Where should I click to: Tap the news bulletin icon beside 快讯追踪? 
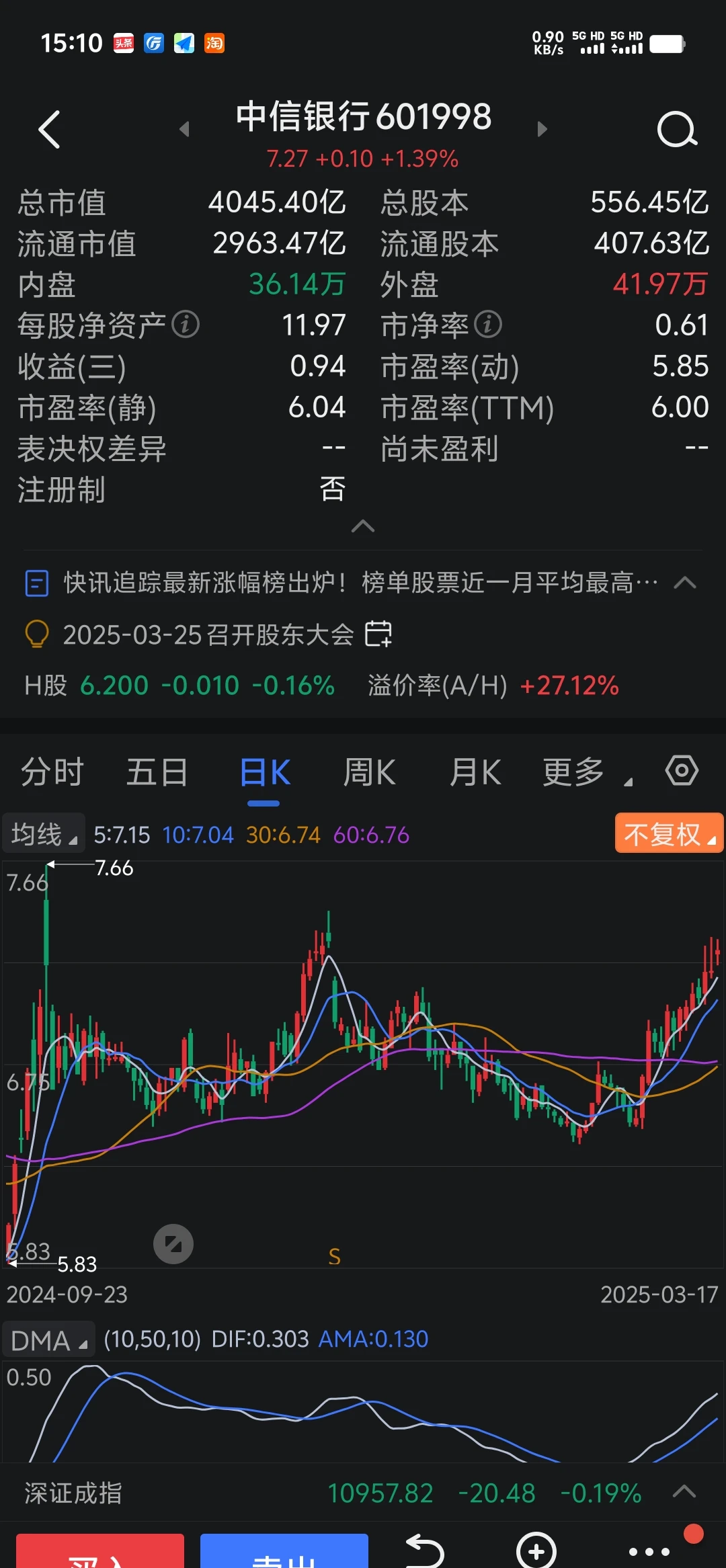pyautogui.click(x=37, y=582)
